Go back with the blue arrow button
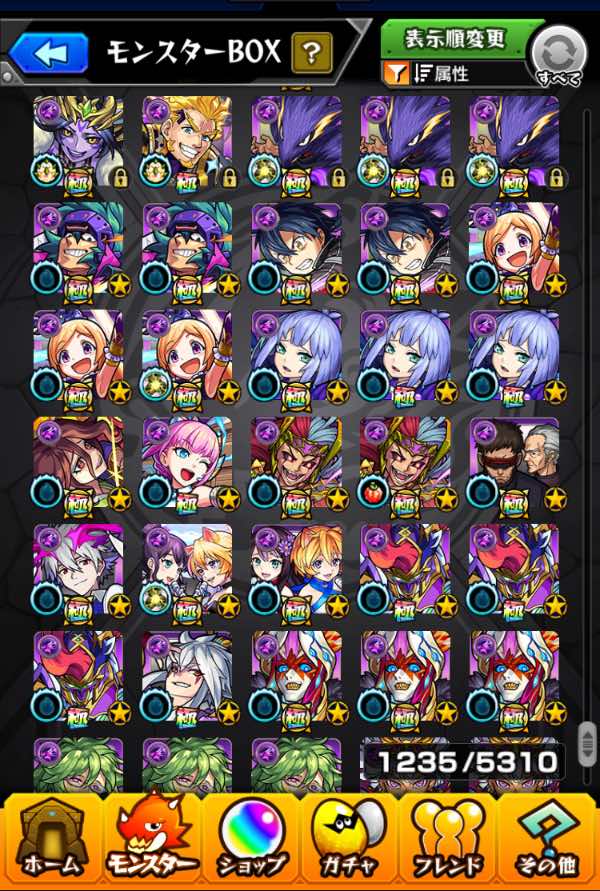The image size is (600, 891). tap(49, 52)
